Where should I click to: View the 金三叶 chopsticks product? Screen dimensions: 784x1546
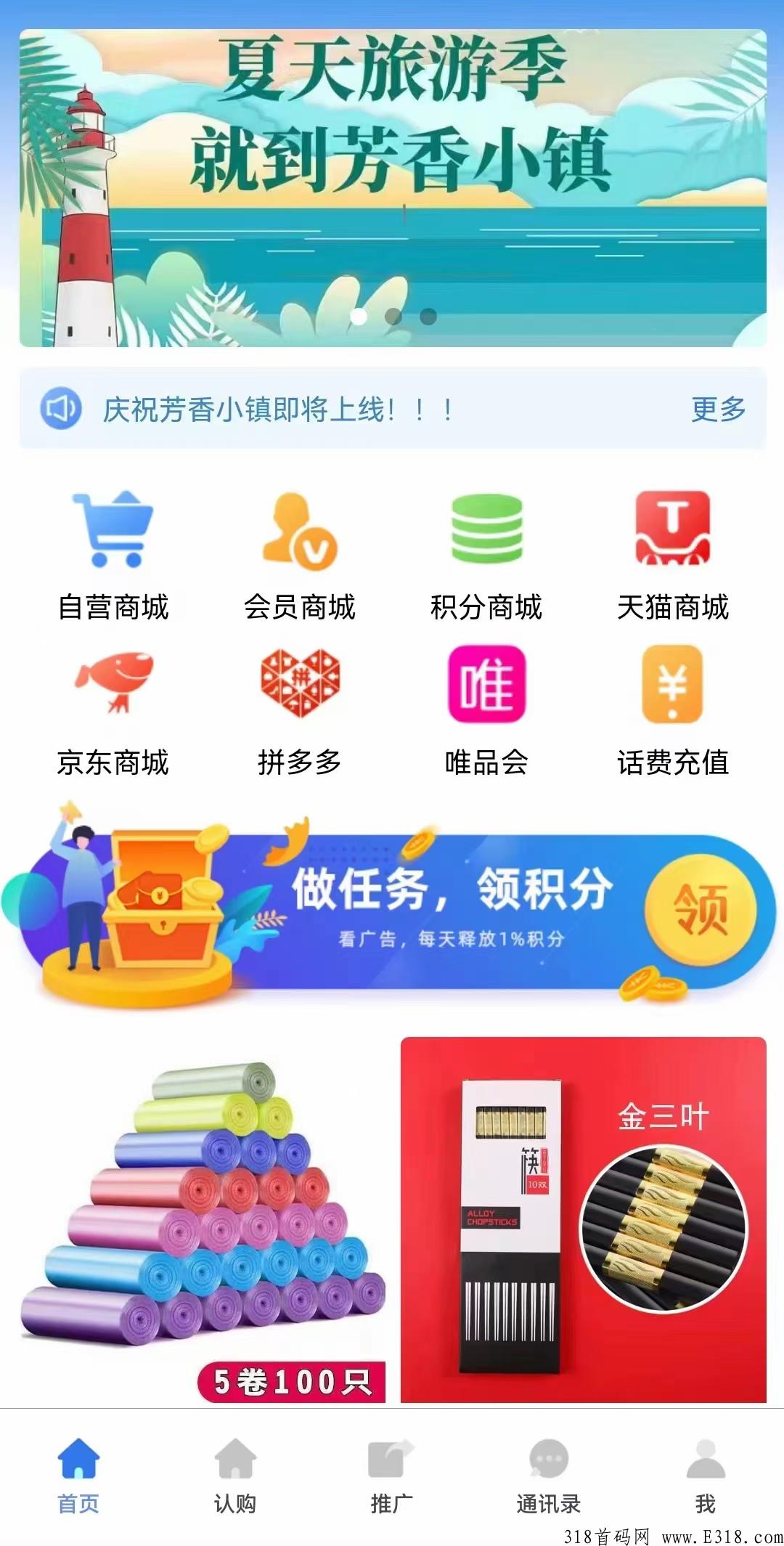tap(583, 1220)
